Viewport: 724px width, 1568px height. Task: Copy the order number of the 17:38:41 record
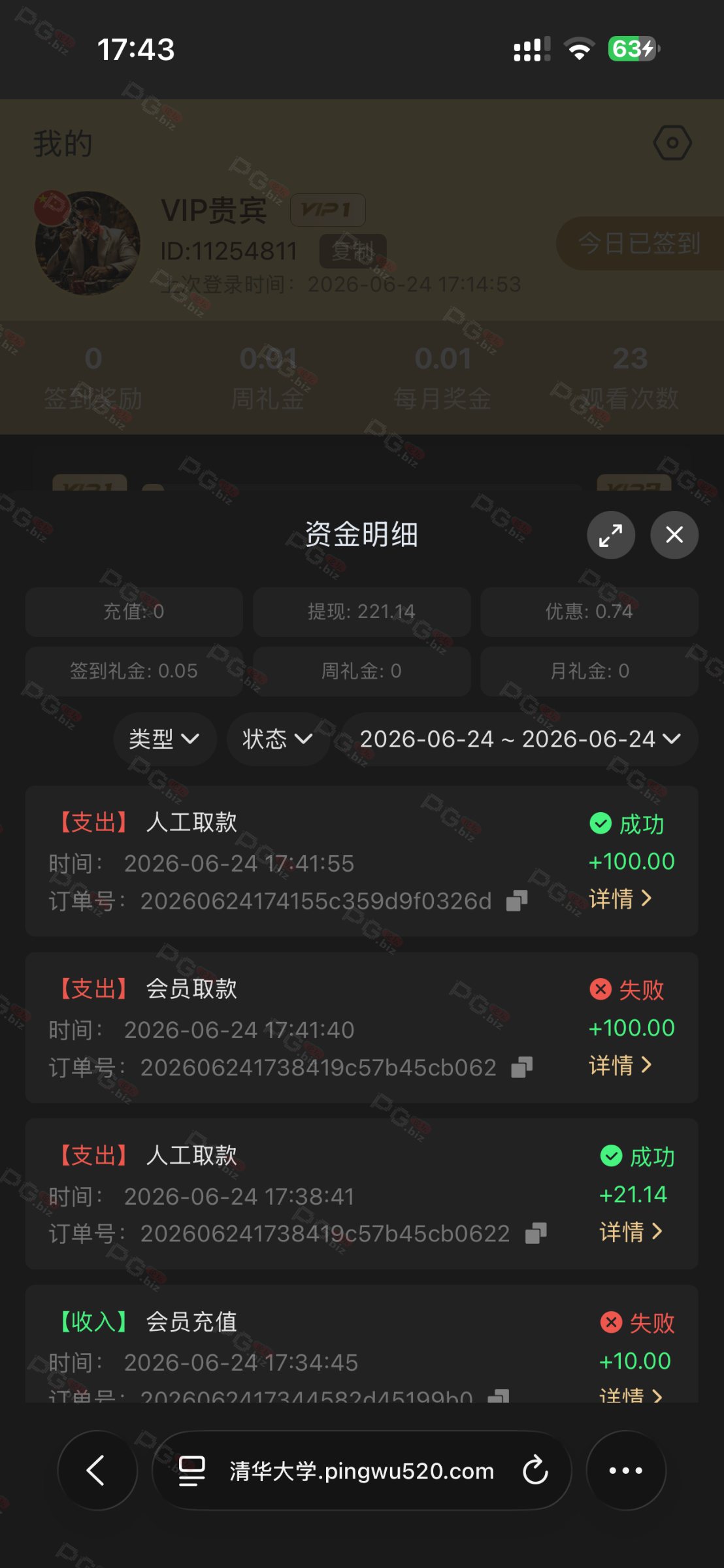coord(536,1233)
